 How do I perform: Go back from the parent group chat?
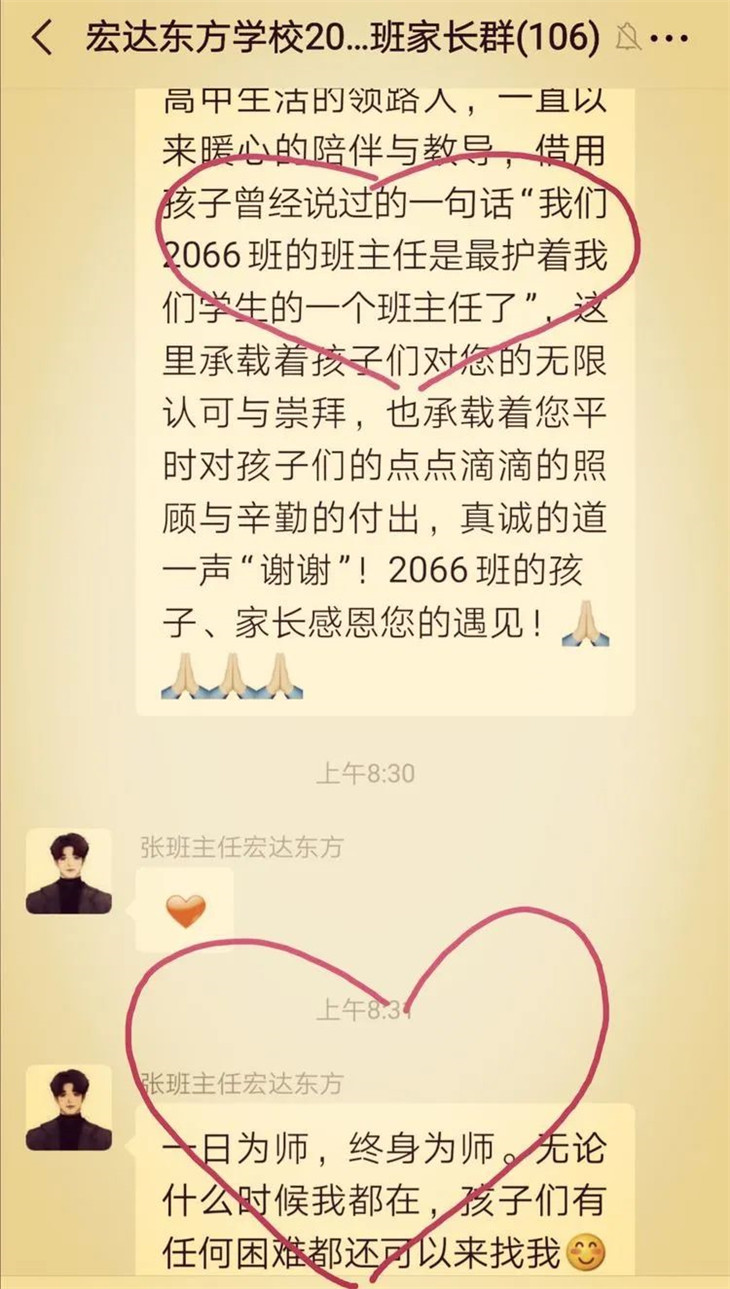tap(42, 39)
